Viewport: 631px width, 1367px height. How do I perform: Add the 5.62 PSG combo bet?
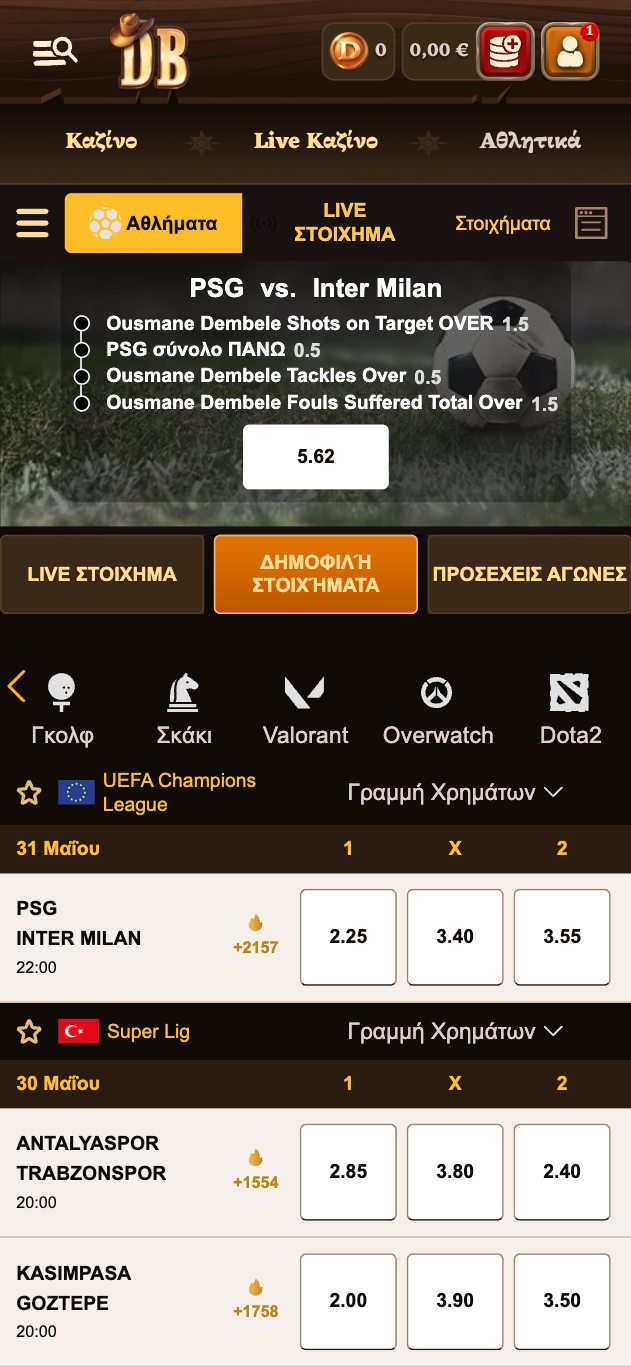[316, 457]
